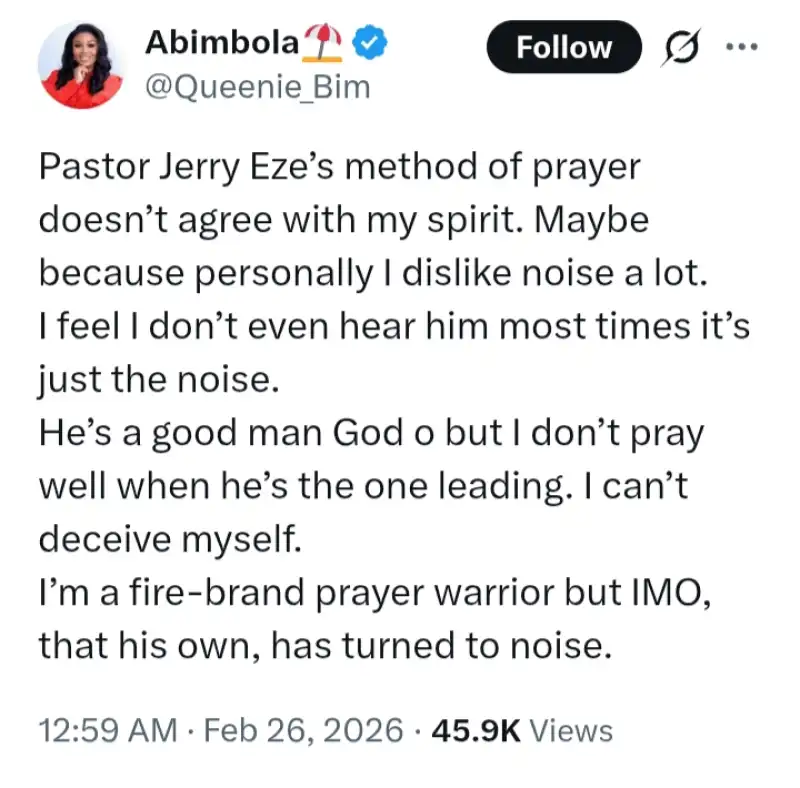Image resolution: width=800 pixels, height=788 pixels.
Task: Open Abimbola's profile picture
Action: point(80,66)
